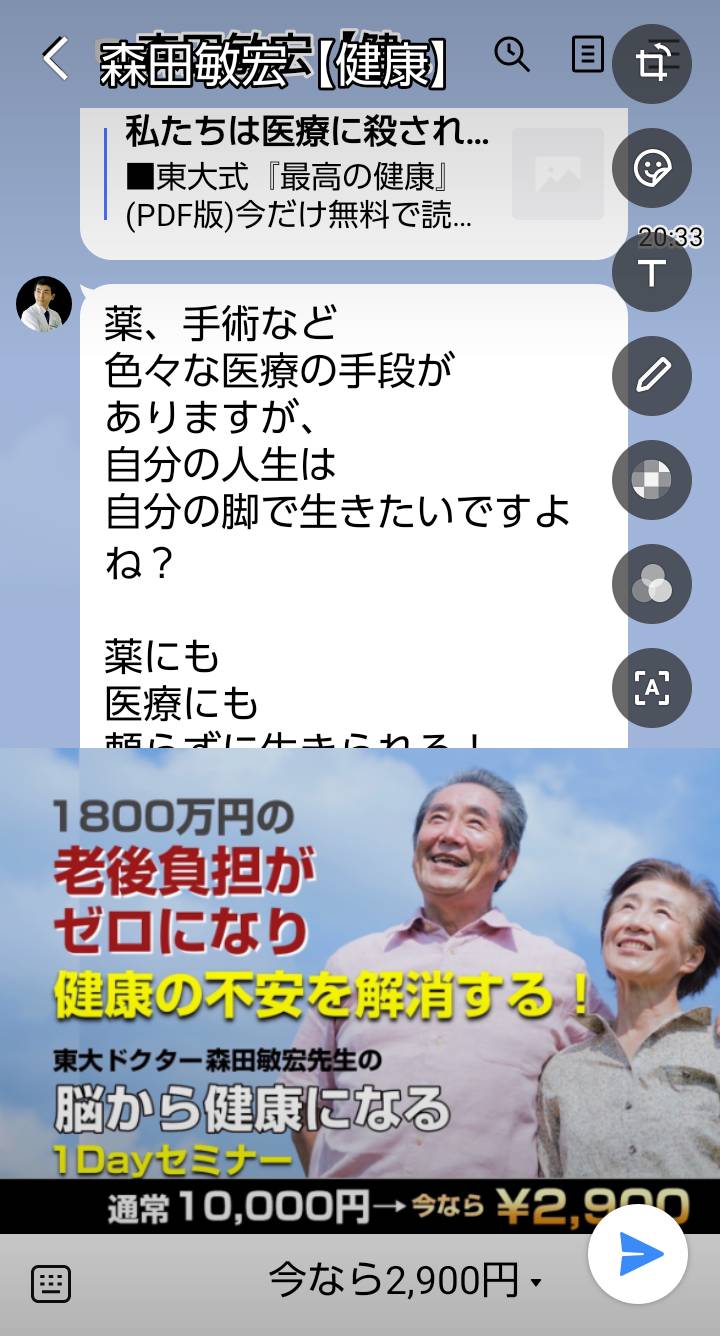Choose the pencil drawing tool
The height and width of the screenshot is (1336, 720).
click(x=652, y=376)
